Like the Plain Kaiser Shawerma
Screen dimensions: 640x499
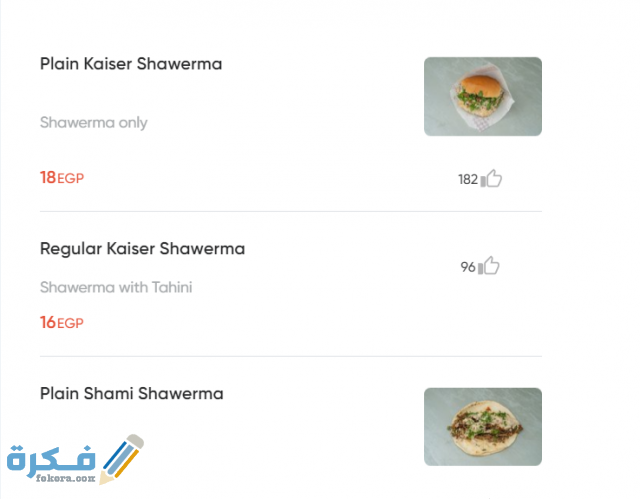click(491, 179)
